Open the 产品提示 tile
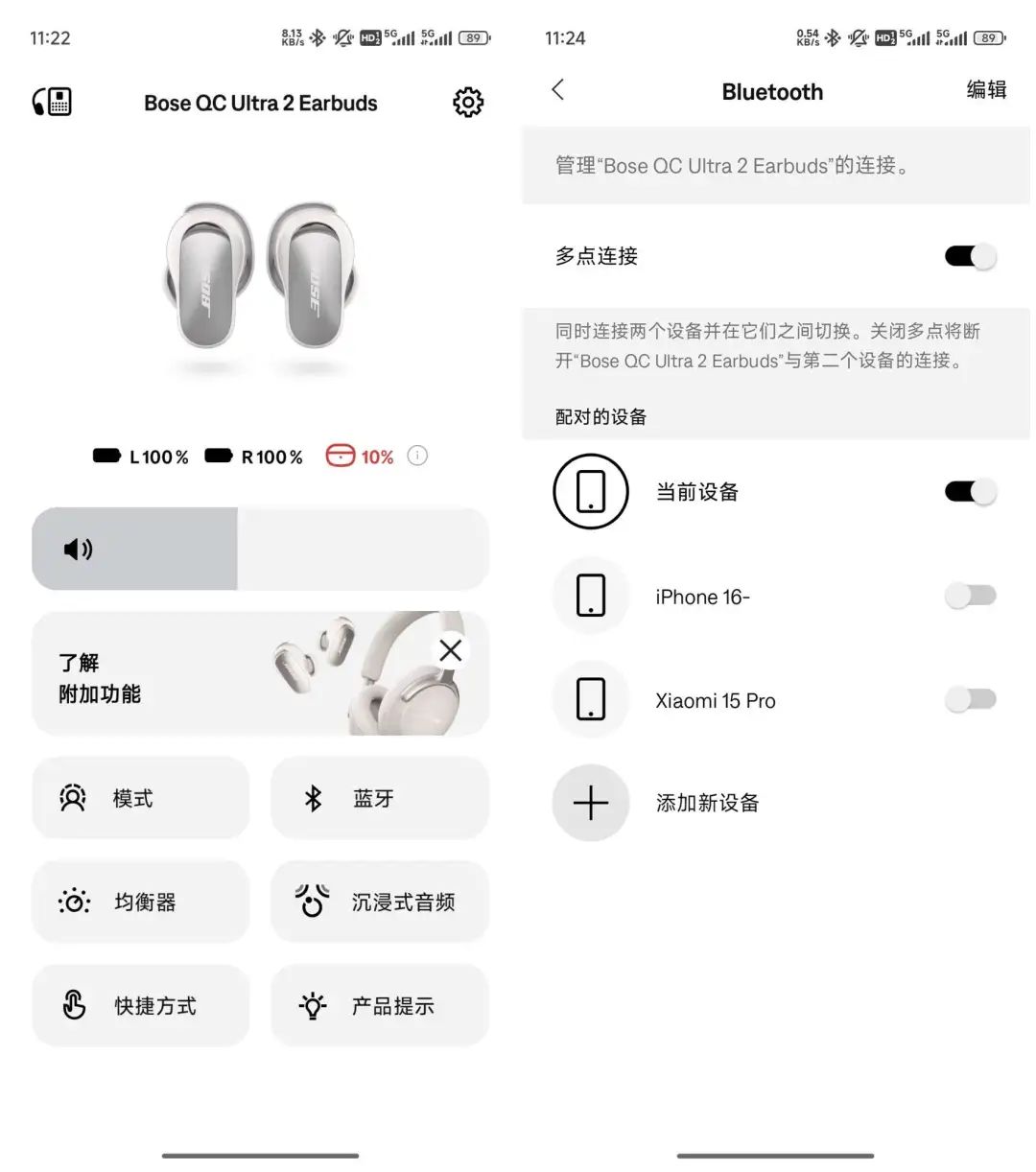 pyautogui.click(x=380, y=1005)
